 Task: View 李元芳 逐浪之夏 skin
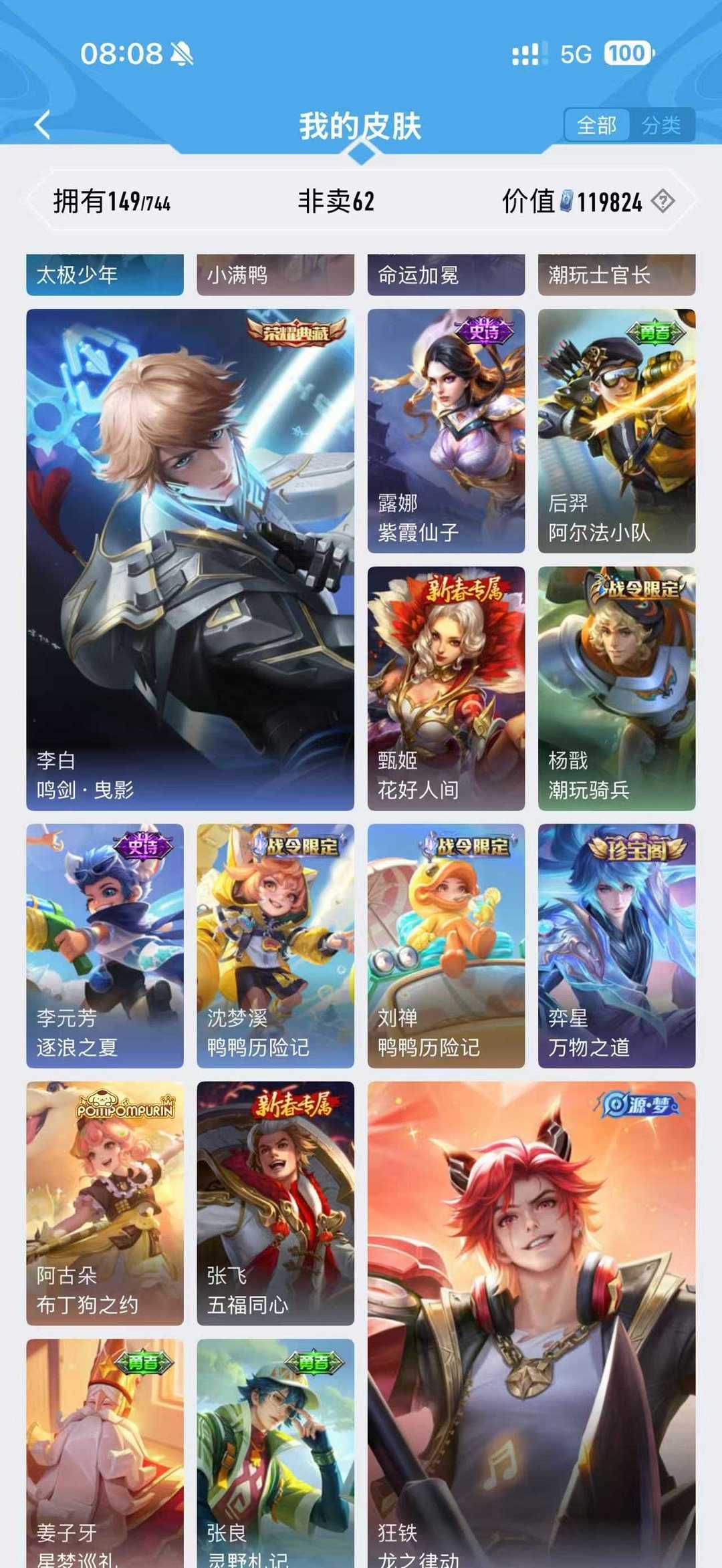(x=105, y=946)
